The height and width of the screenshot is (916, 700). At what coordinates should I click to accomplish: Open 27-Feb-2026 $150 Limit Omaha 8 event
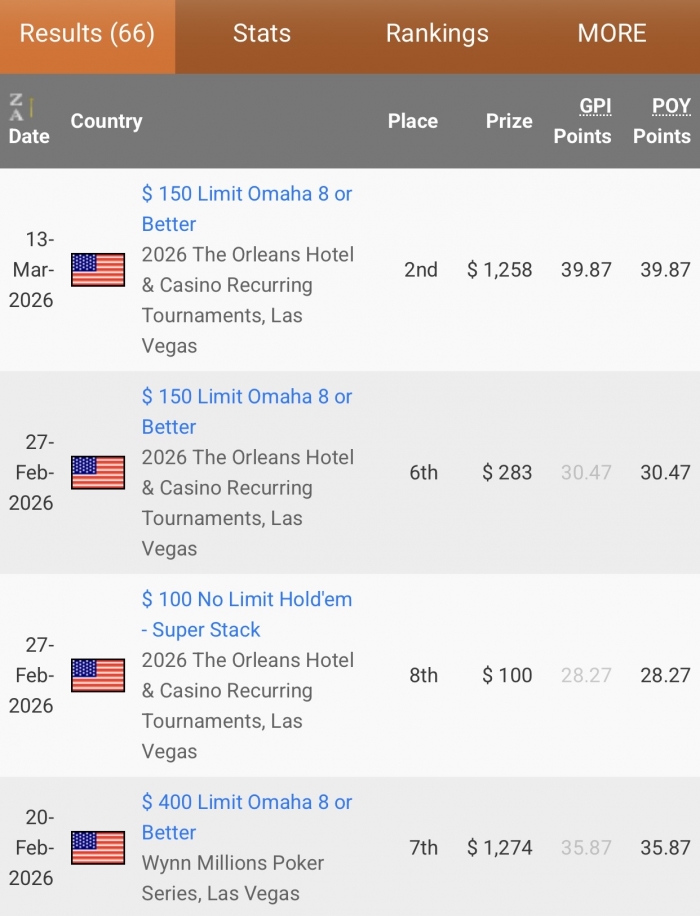point(246,411)
